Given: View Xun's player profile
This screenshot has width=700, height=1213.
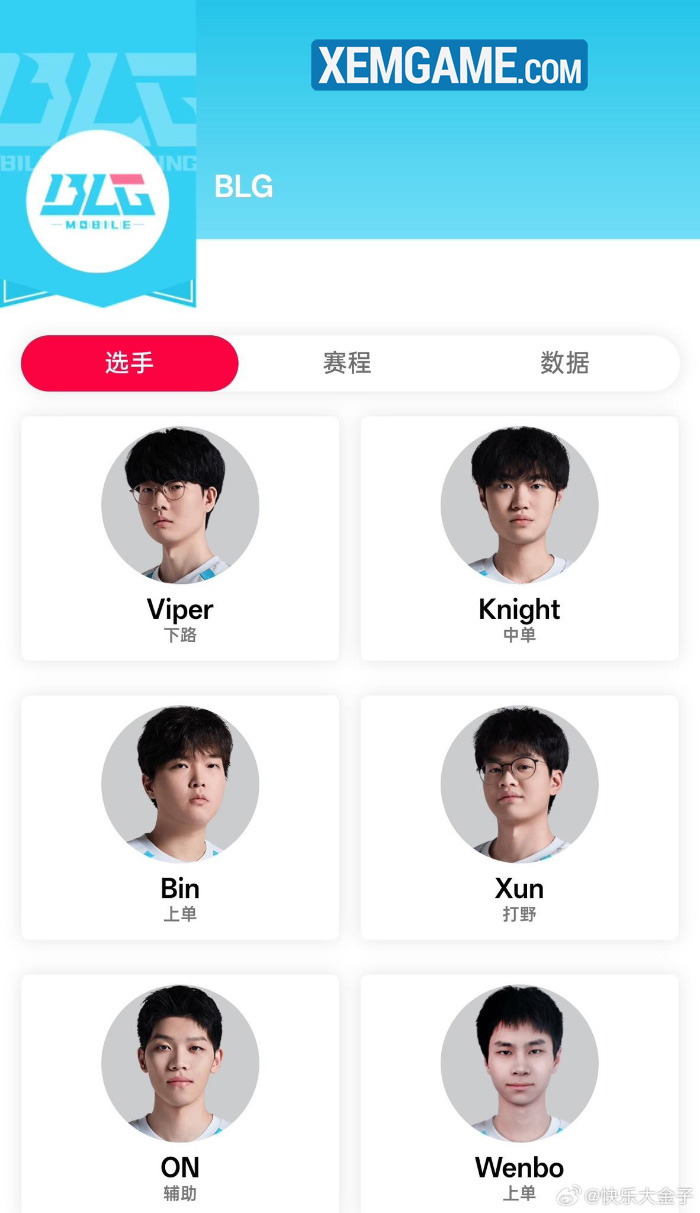Looking at the screenshot, I should point(520,817).
